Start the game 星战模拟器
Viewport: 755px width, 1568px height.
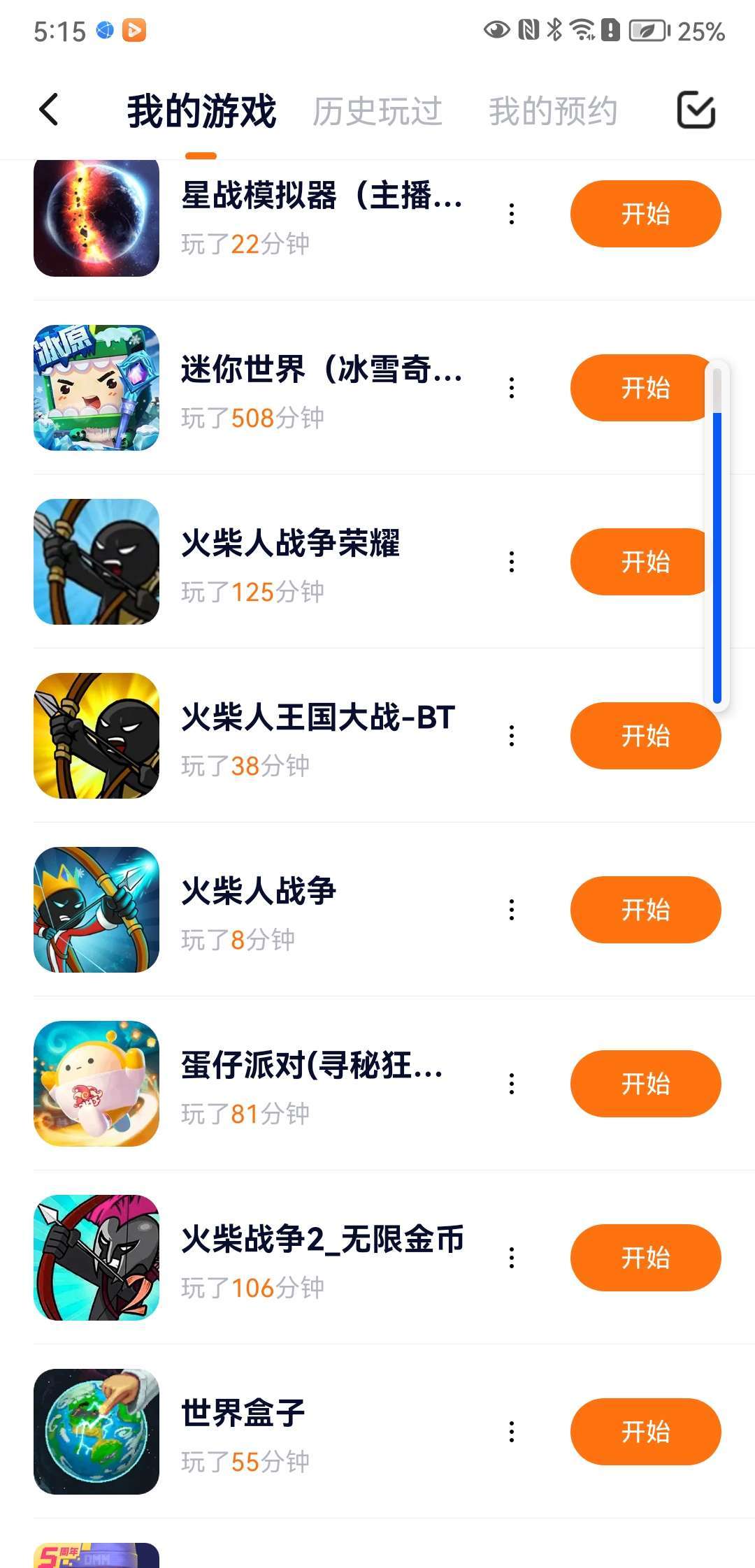[645, 214]
